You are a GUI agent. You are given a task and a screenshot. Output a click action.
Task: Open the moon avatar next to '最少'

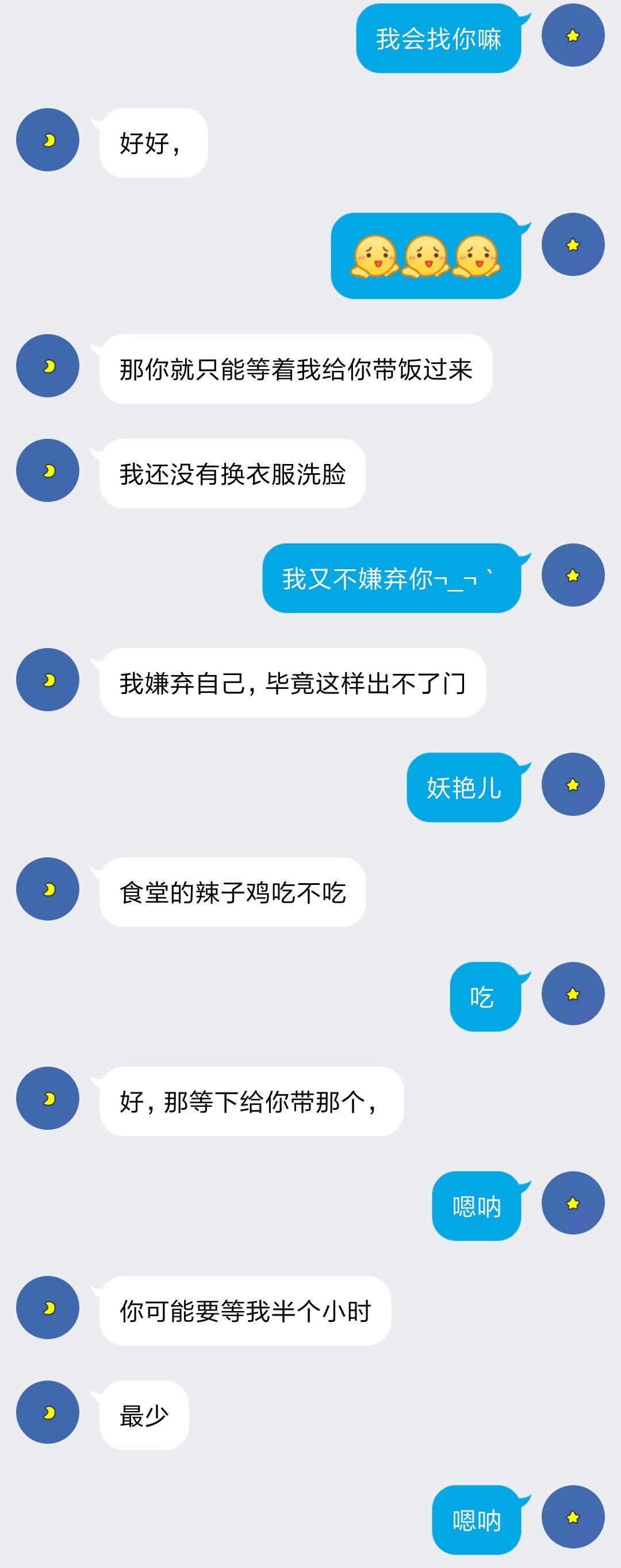click(x=48, y=1412)
